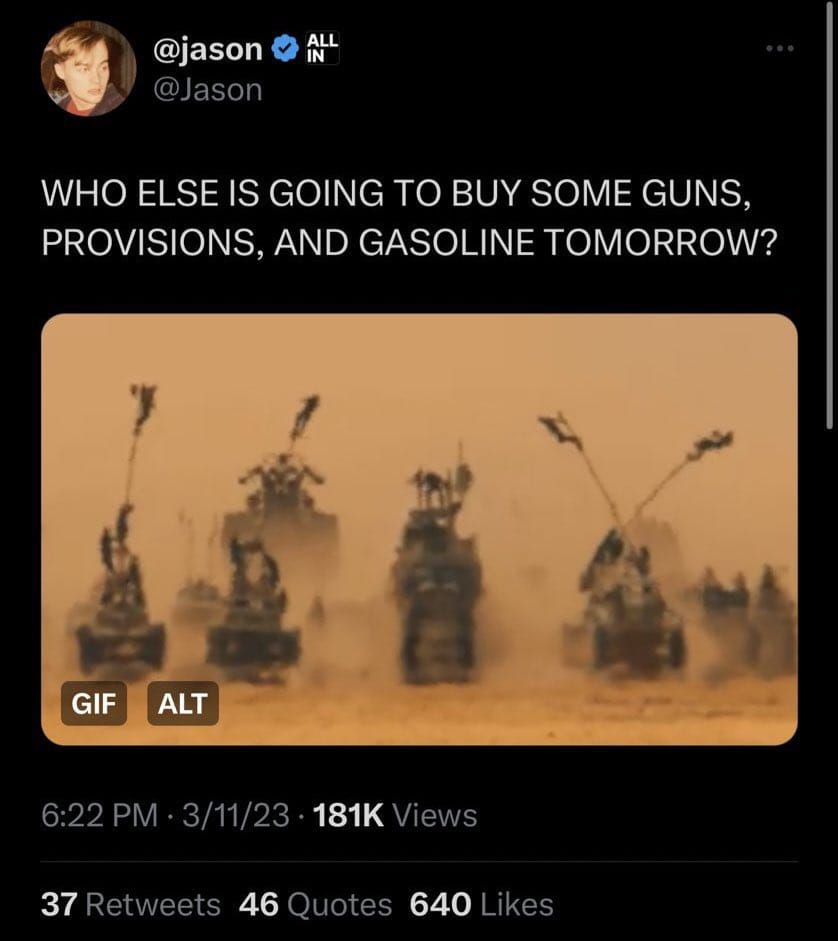Open the @jason profile picture
This screenshot has width=838, height=941.
(x=88, y=68)
